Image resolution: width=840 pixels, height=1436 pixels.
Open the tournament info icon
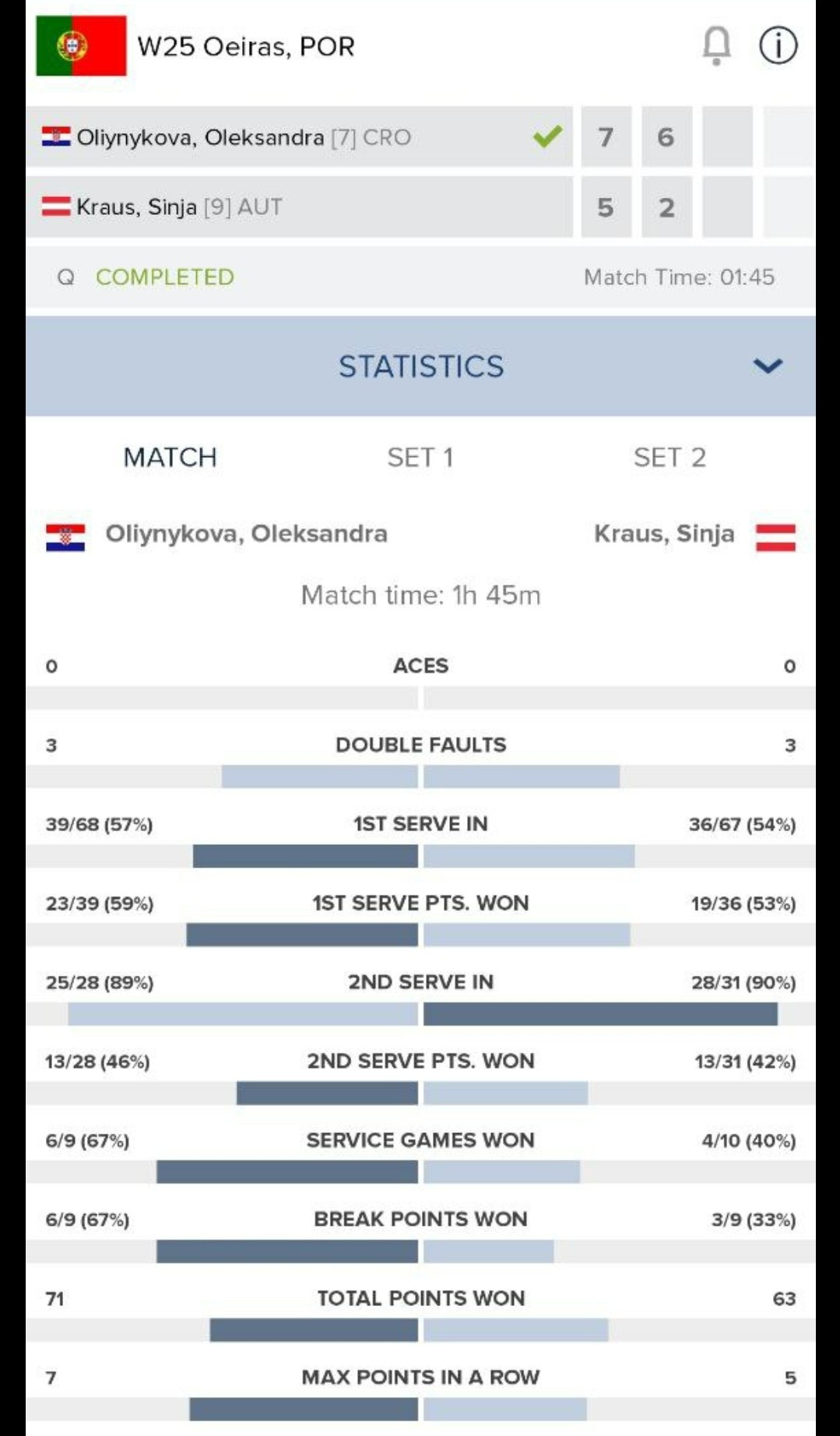(x=778, y=45)
